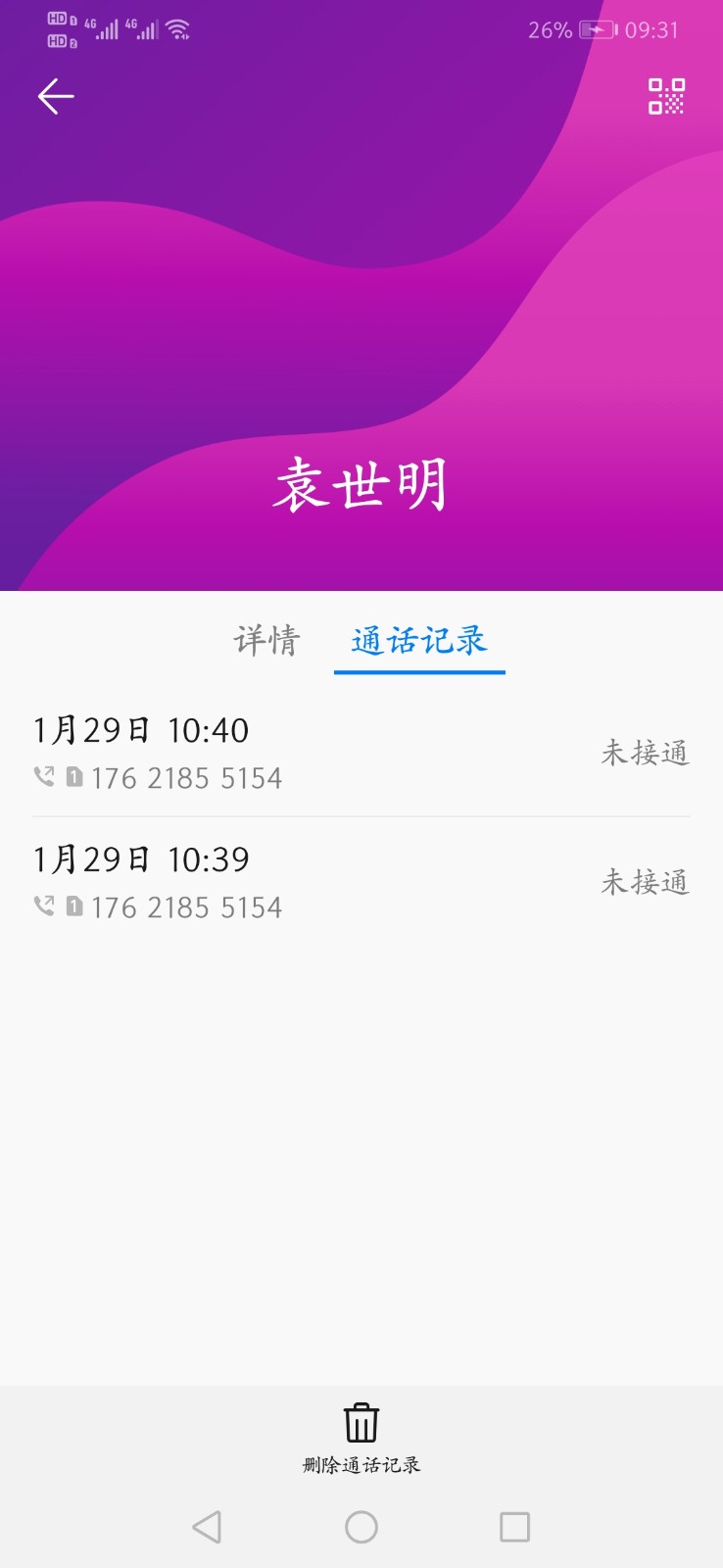
Task: Open the call log entry at 10:40
Action: tap(361, 753)
